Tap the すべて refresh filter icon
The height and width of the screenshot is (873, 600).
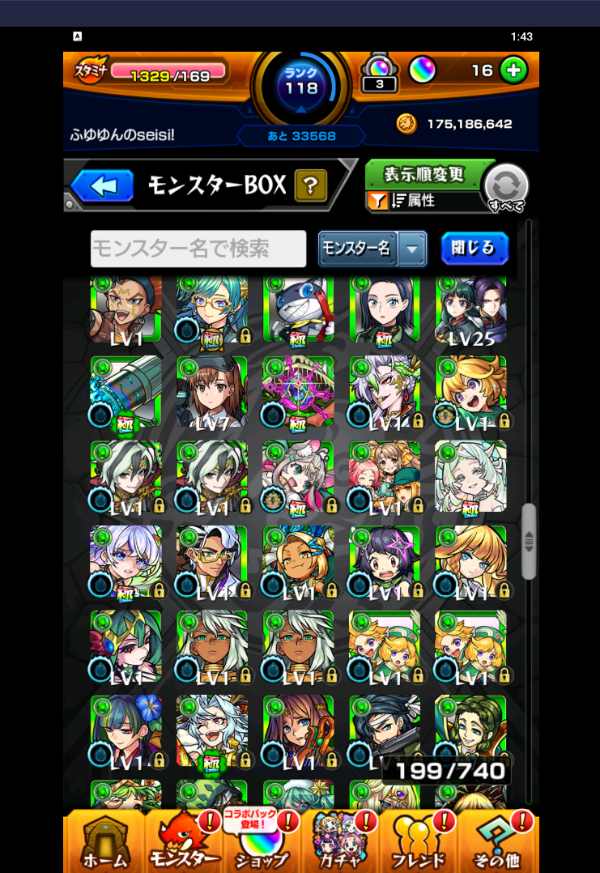pyautogui.click(x=505, y=187)
